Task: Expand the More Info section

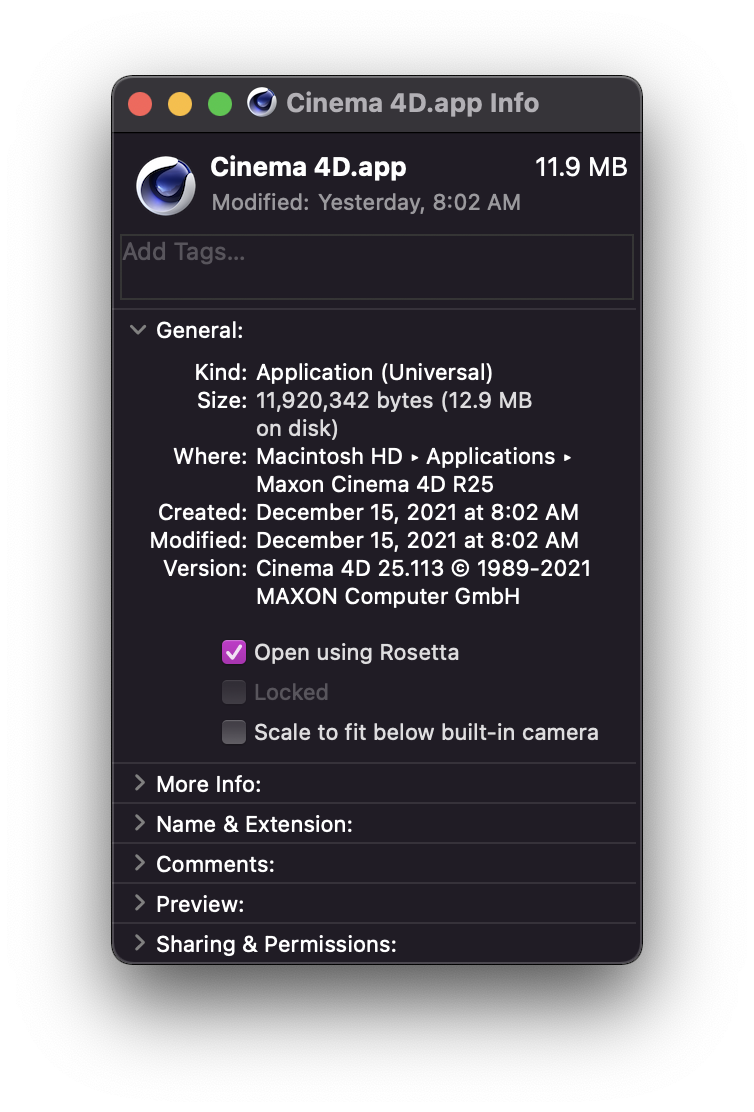Action: pyautogui.click(x=139, y=784)
